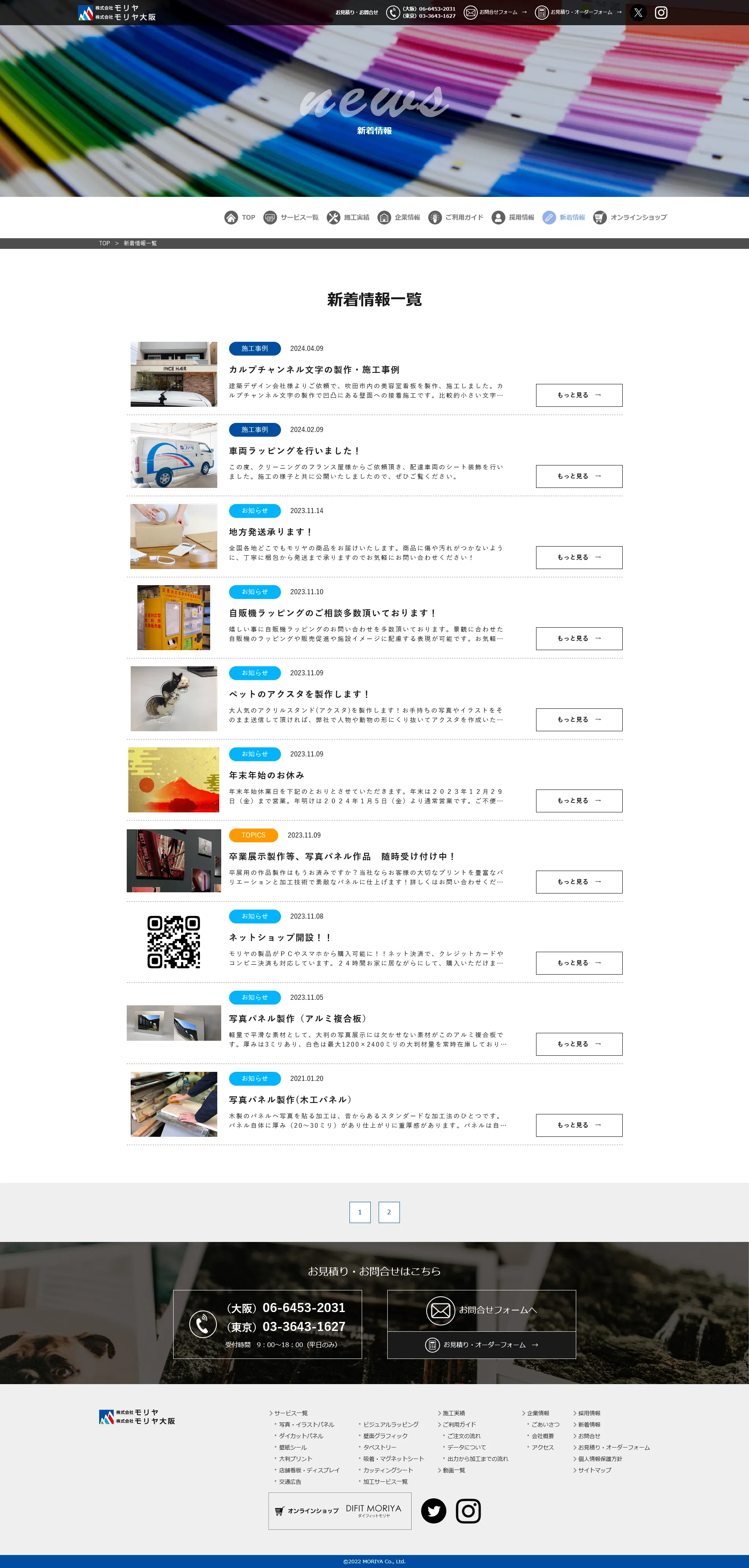The height and width of the screenshot is (1568, 749).
Task: Switch to 施工実績 navigation item
Action: click(348, 217)
